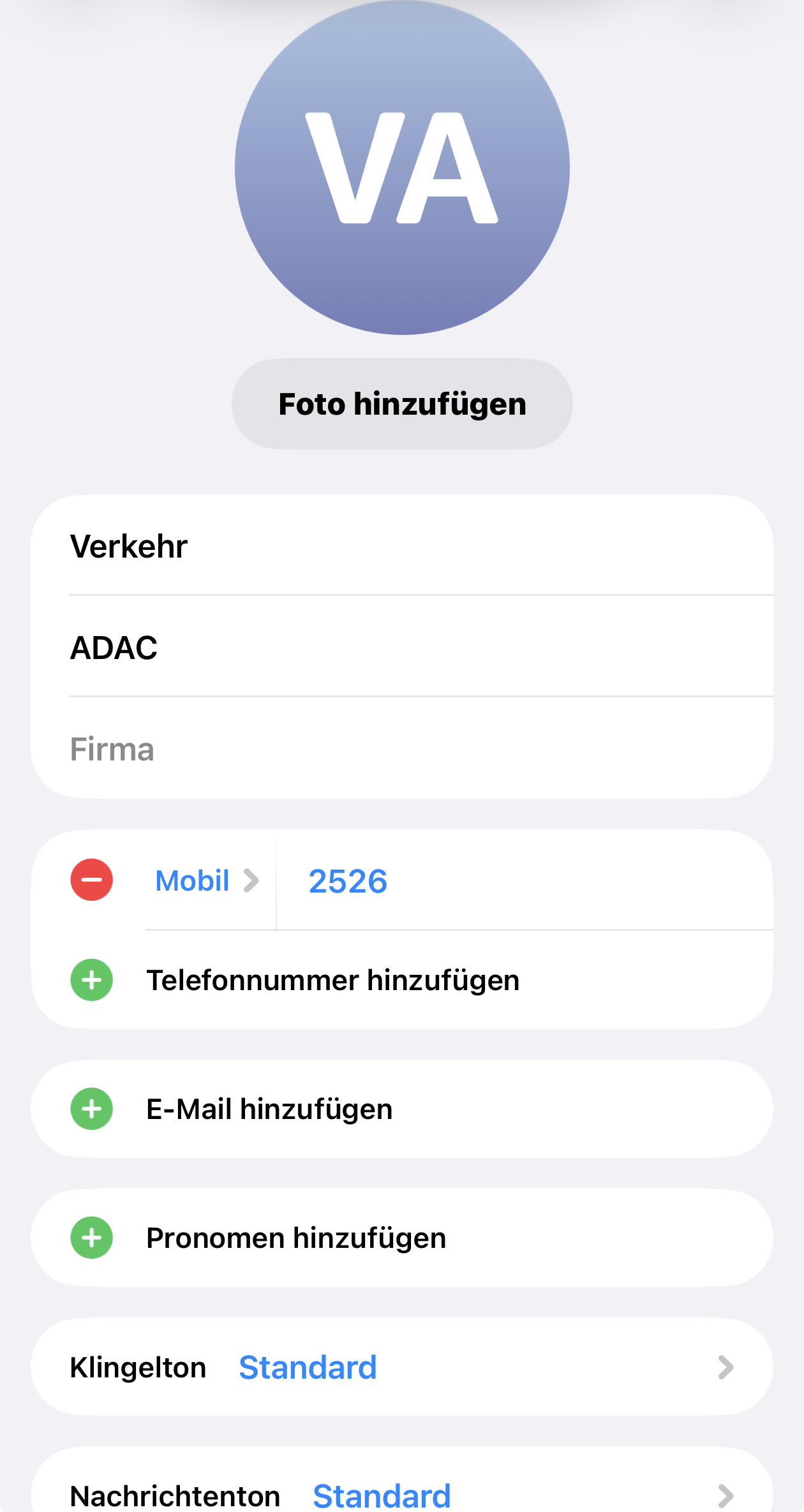Add another phone number via Telefonnummer hinzufügen

pyautogui.click(x=332, y=980)
